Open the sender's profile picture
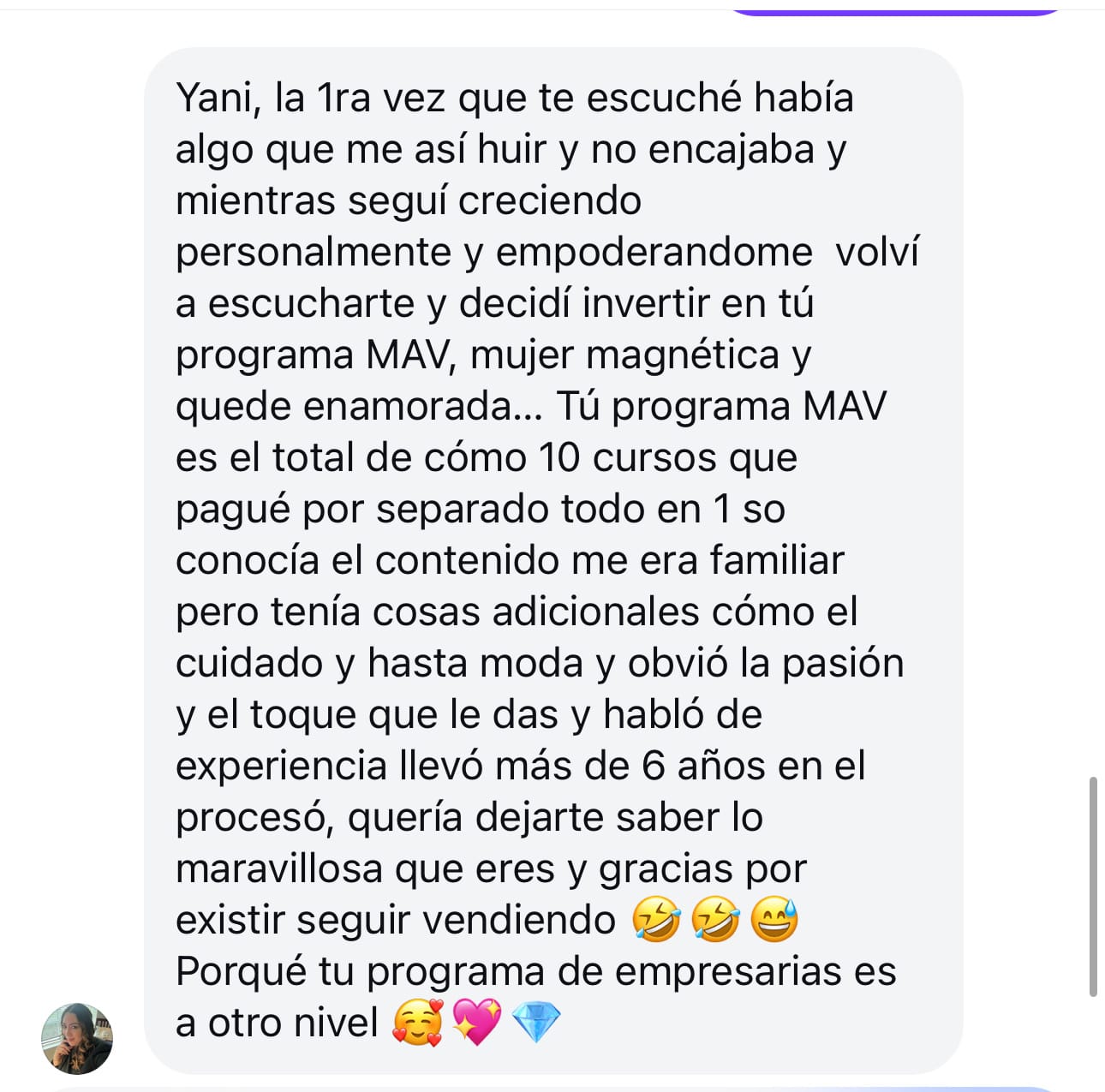The height and width of the screenshot is (1092, 1105). pyautogui.click(x=77, y=1038)
